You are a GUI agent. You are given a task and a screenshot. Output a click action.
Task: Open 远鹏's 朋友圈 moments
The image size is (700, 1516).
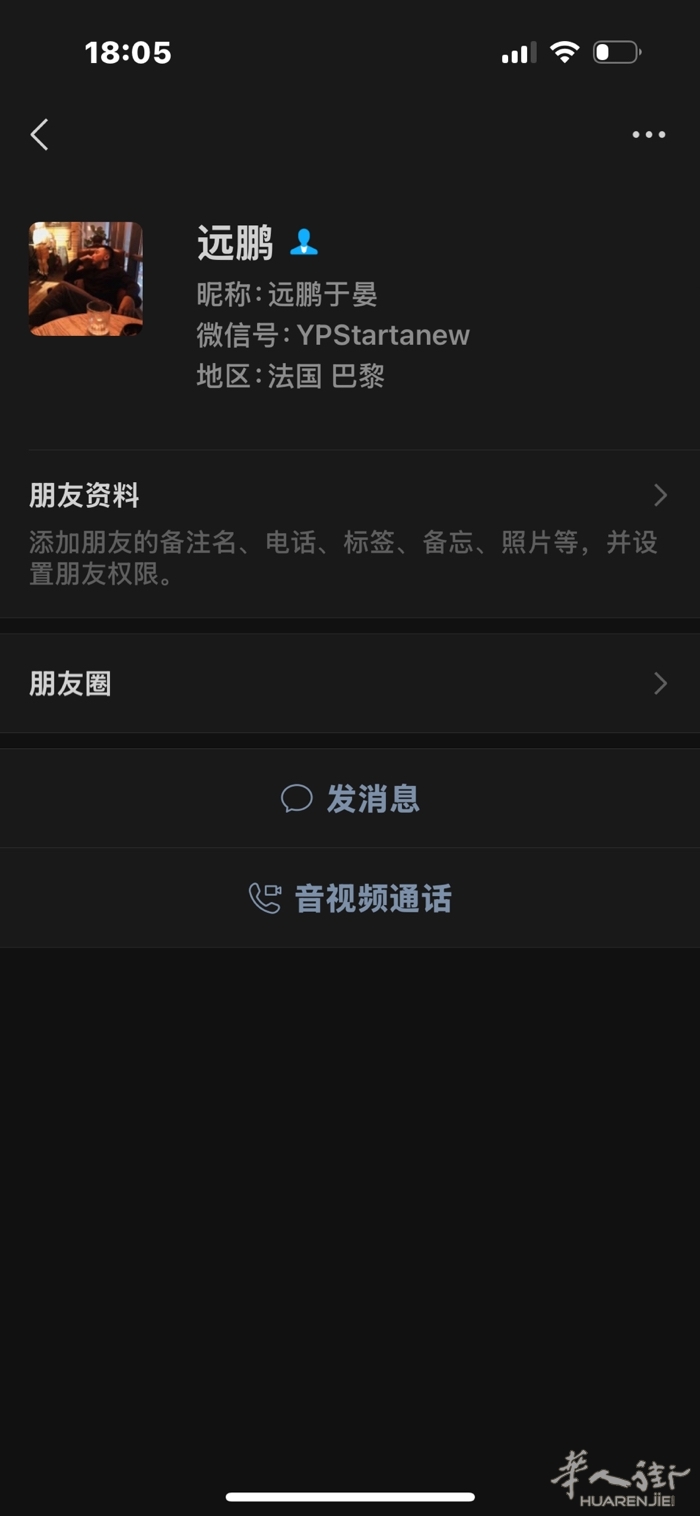[349, 684]
